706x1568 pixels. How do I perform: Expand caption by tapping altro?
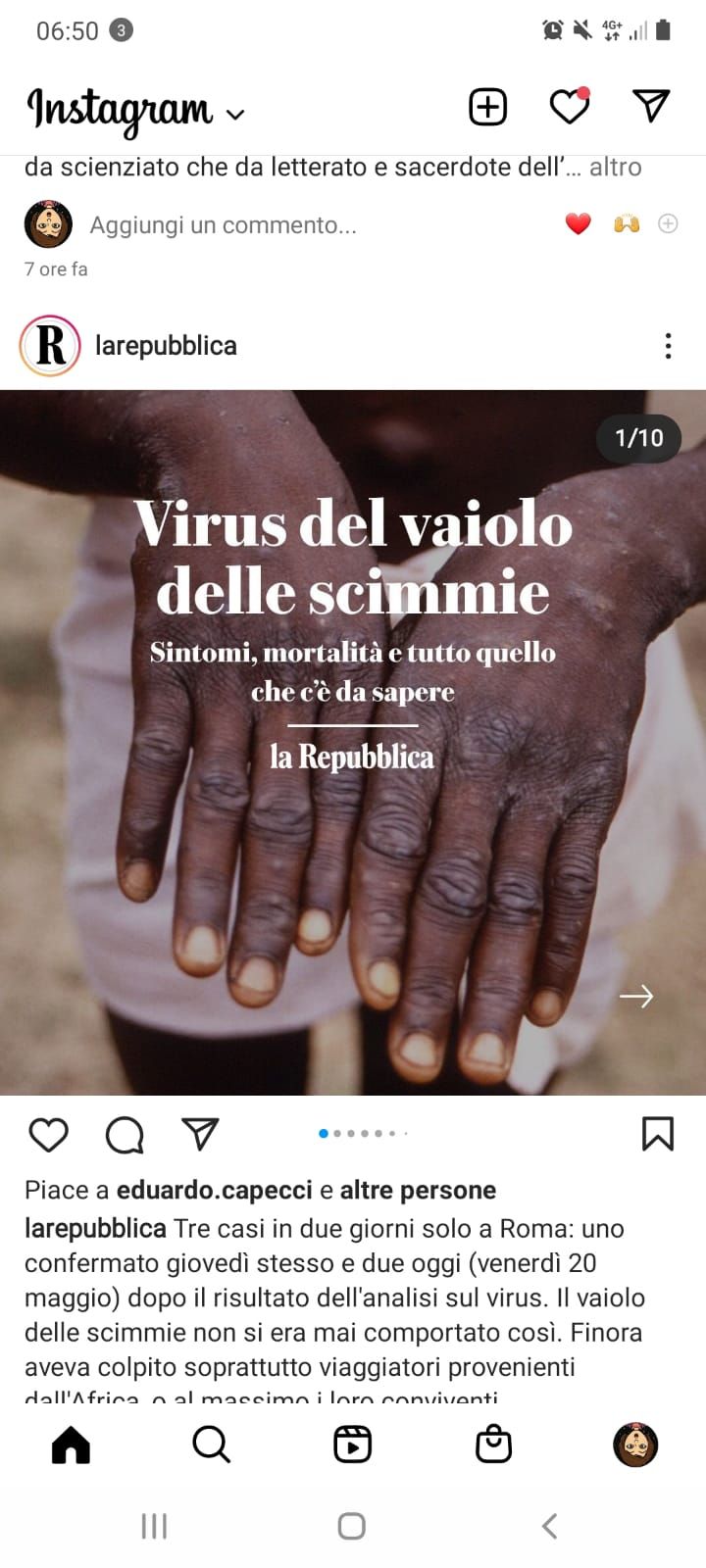click(x=615, y=168)
